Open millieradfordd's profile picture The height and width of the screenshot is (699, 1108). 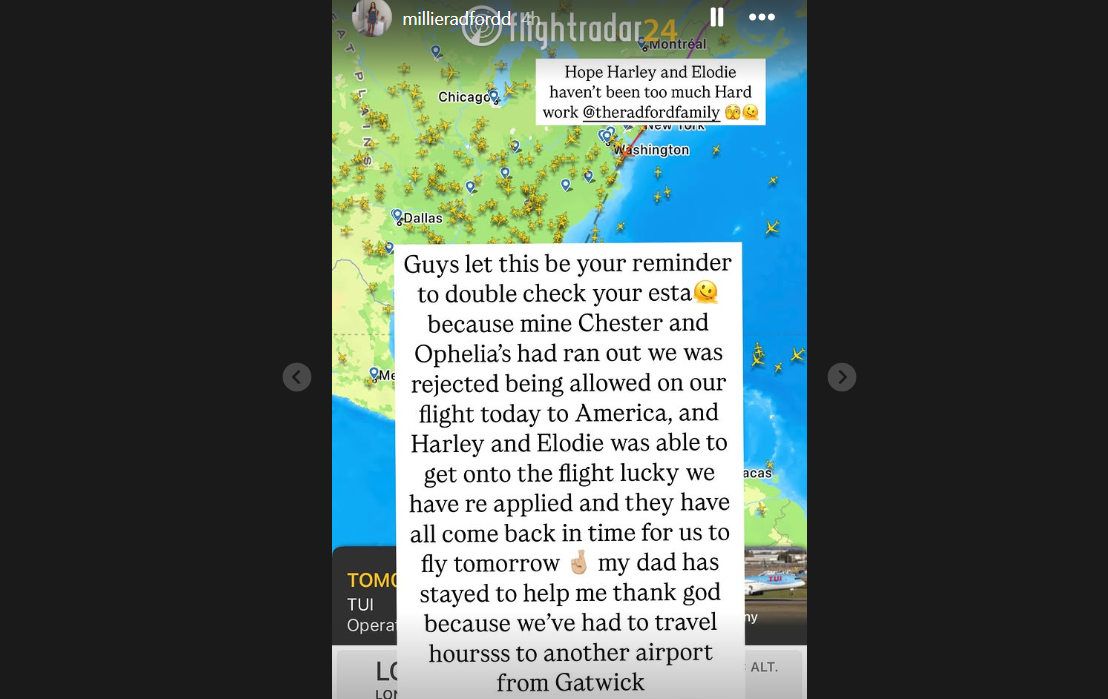click(x=371, y=18)
